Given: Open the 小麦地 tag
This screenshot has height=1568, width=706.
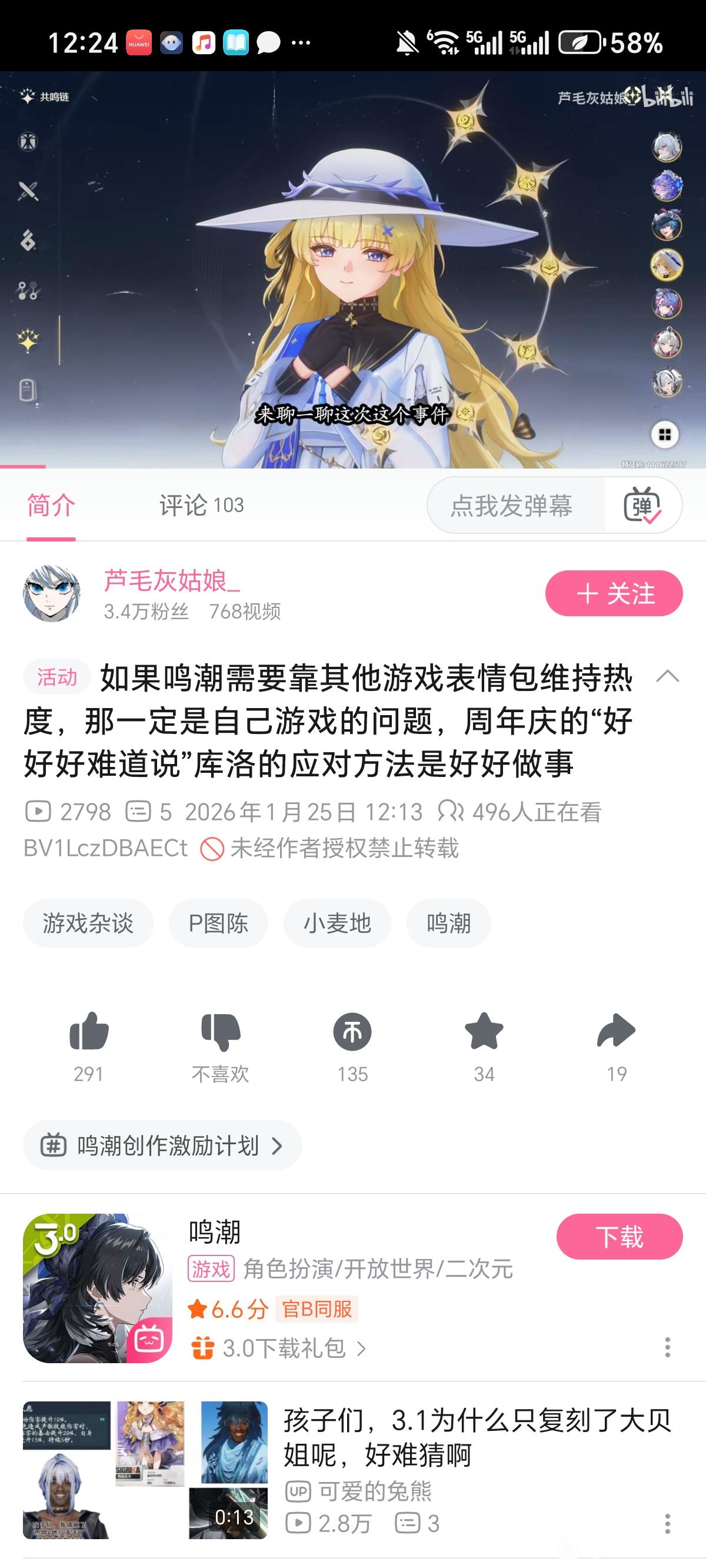Looking at the screenshot, I should click(x=337, y=923).
